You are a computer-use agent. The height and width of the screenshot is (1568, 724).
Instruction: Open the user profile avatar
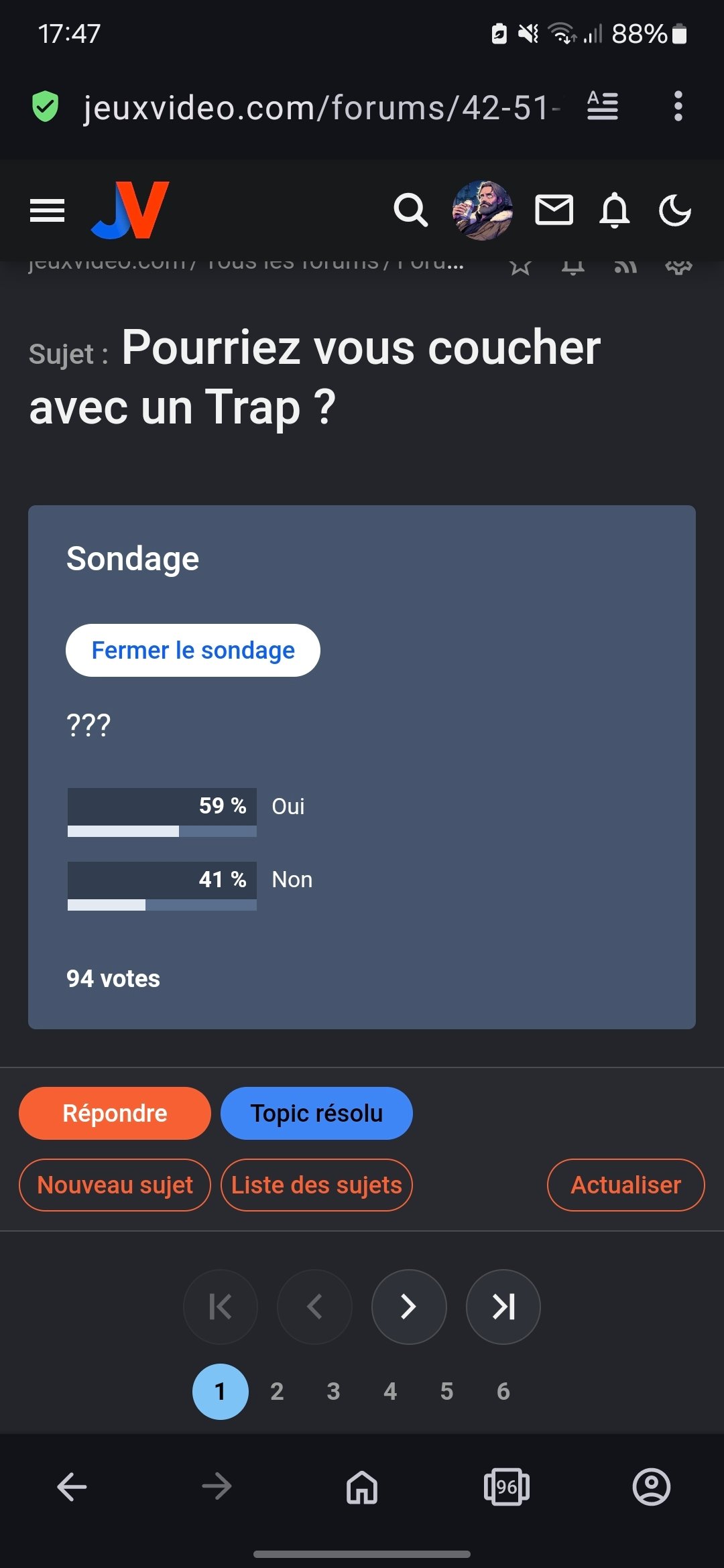(x=483, y=210)
